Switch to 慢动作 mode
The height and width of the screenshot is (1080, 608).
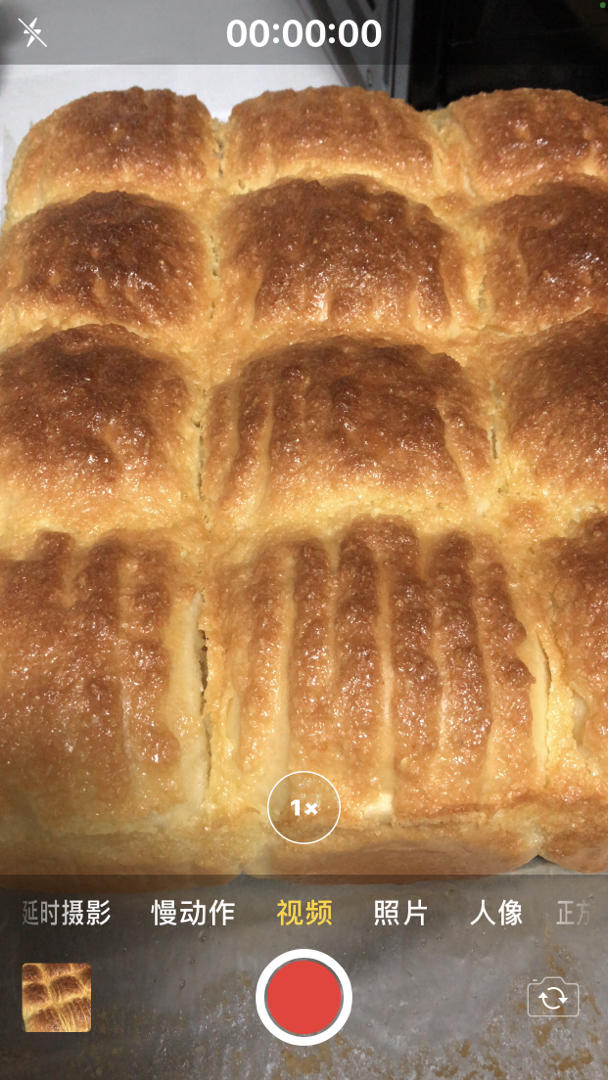click(193, 912)
